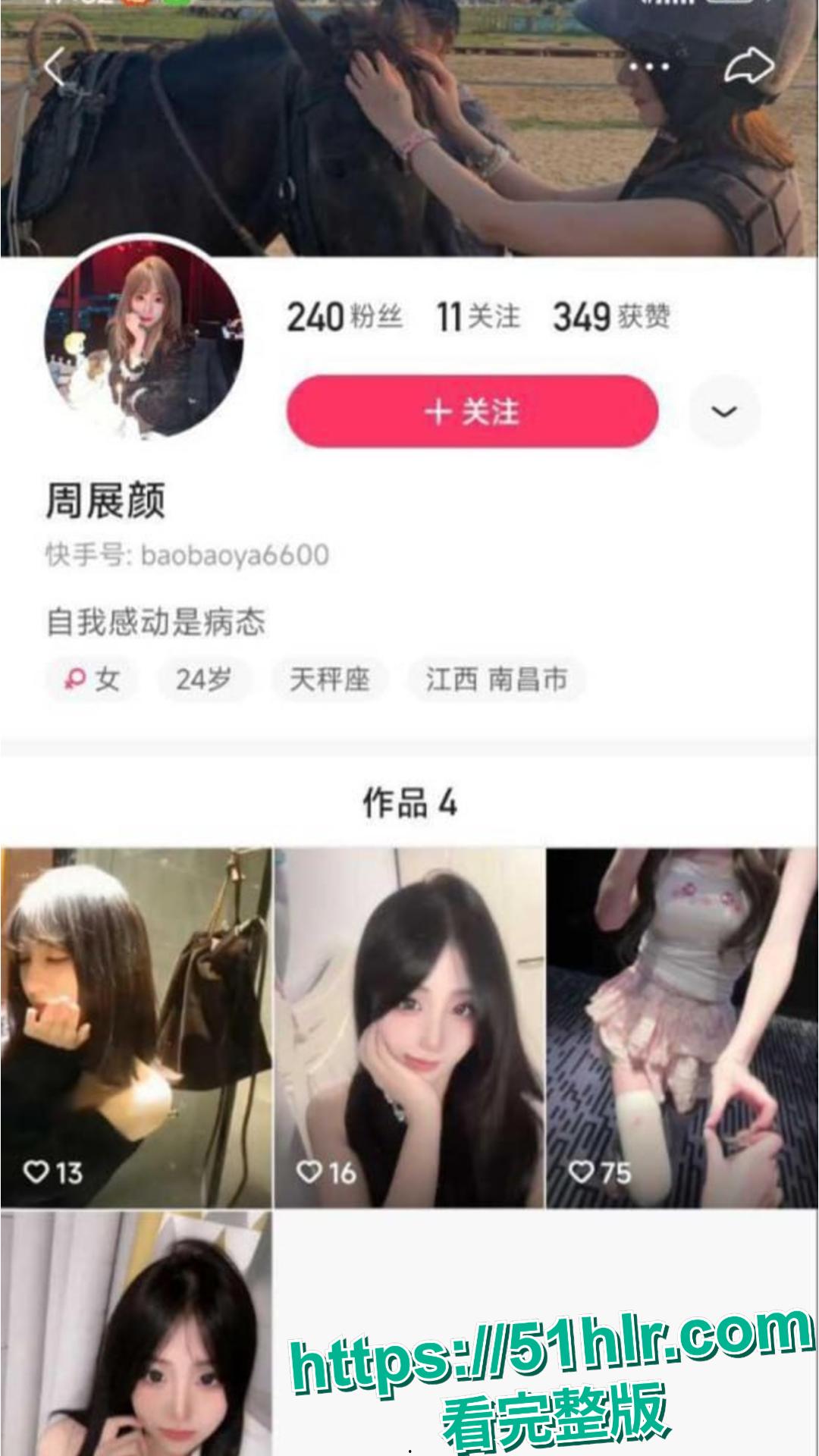Select the 24岁 age tag
This screenshot has height=1456, width=819.
[203, 681]
